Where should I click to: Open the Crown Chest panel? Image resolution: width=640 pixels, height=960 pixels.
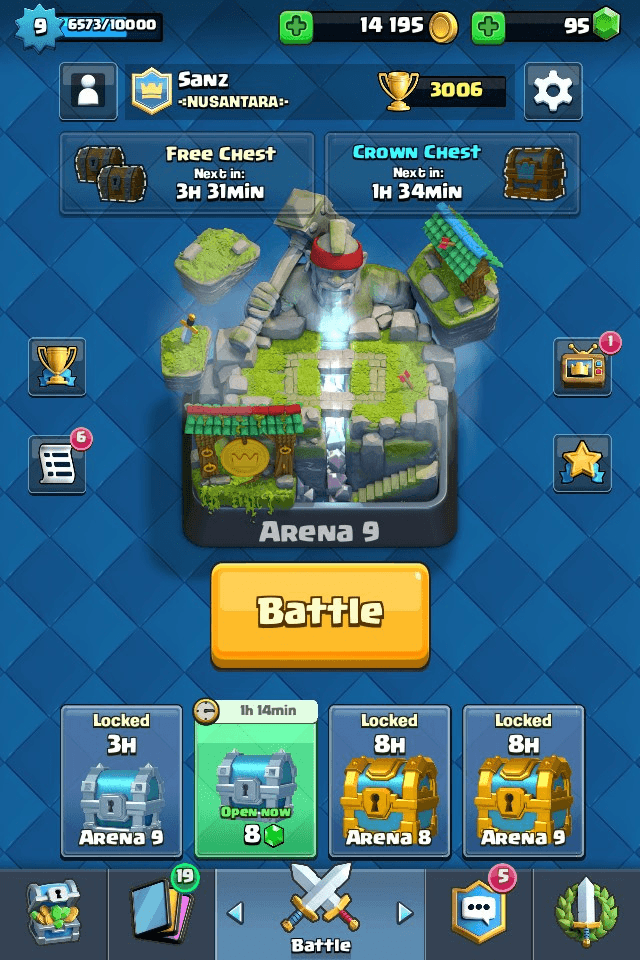[x=452, y=174]
